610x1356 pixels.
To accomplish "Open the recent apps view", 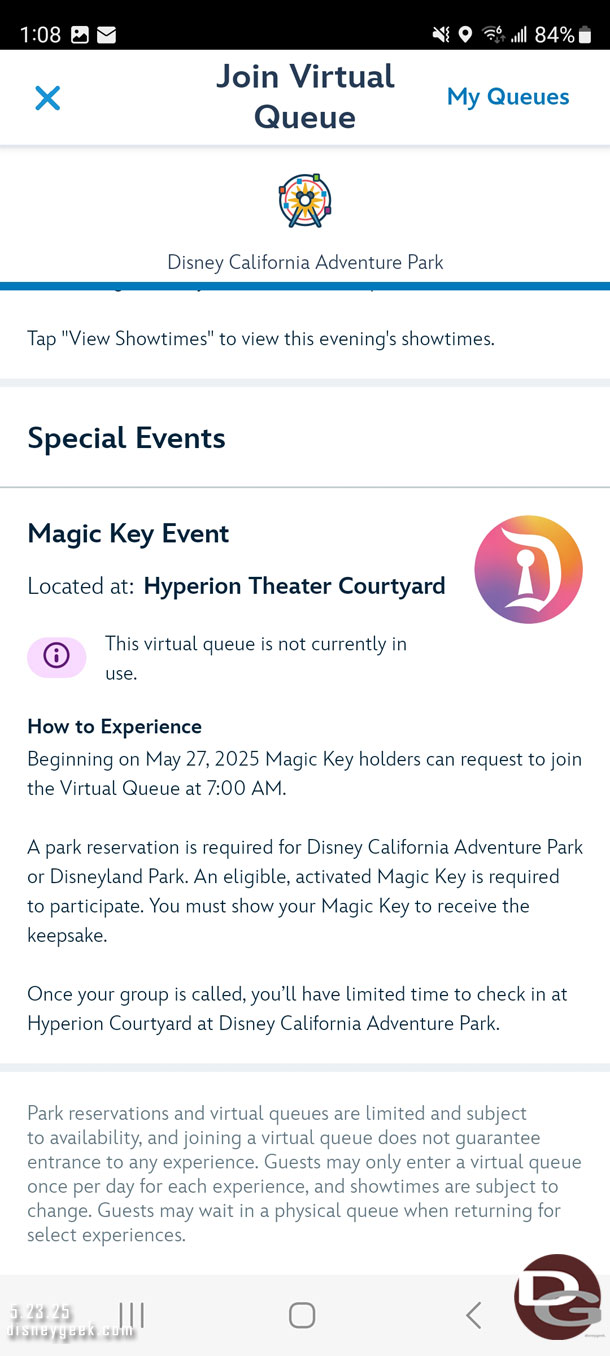I will 132,1315.
